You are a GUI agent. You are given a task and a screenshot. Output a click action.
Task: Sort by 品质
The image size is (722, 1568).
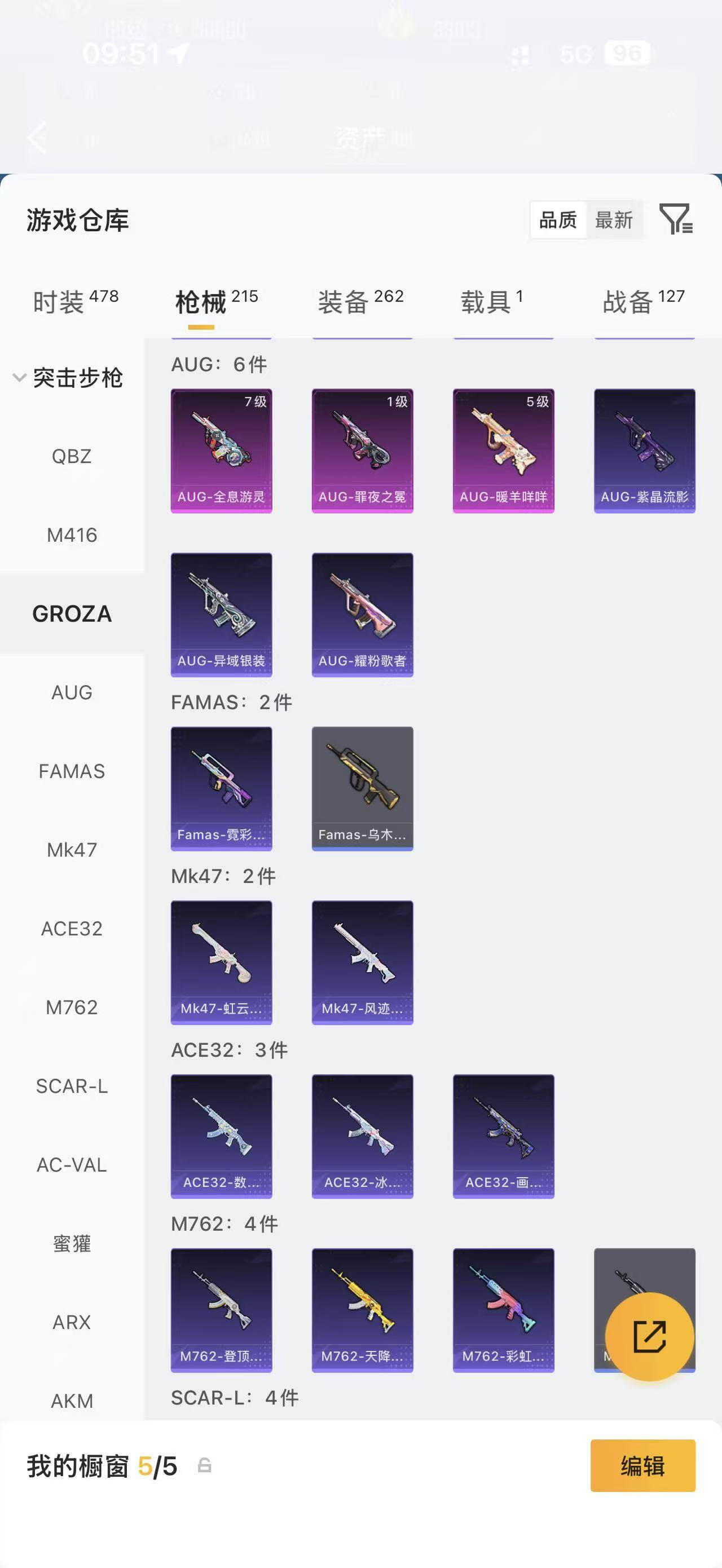pyautogui.click(x=558, y=220)
